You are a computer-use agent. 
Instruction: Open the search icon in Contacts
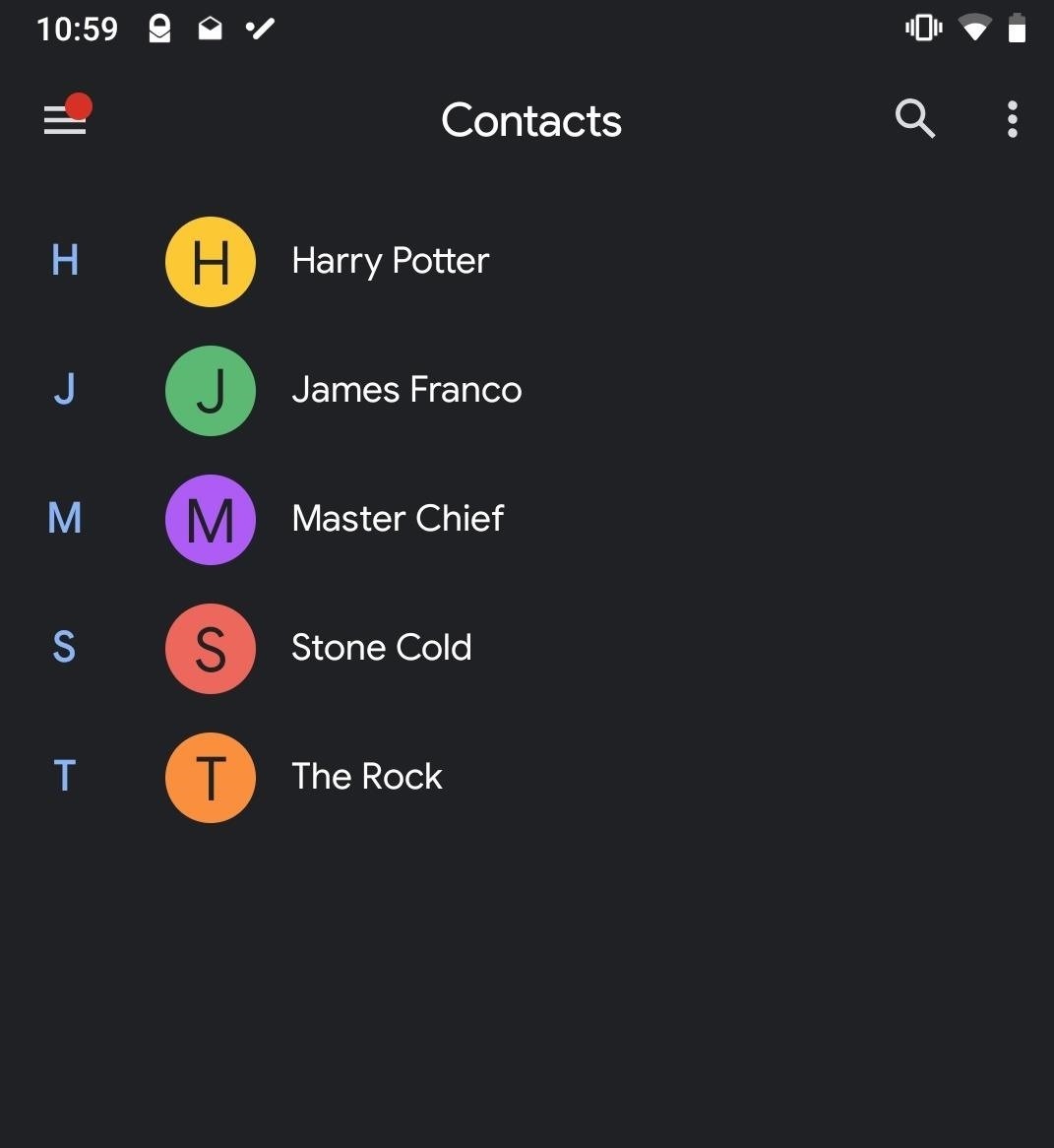pyautogui.click(x=914, y=119)
